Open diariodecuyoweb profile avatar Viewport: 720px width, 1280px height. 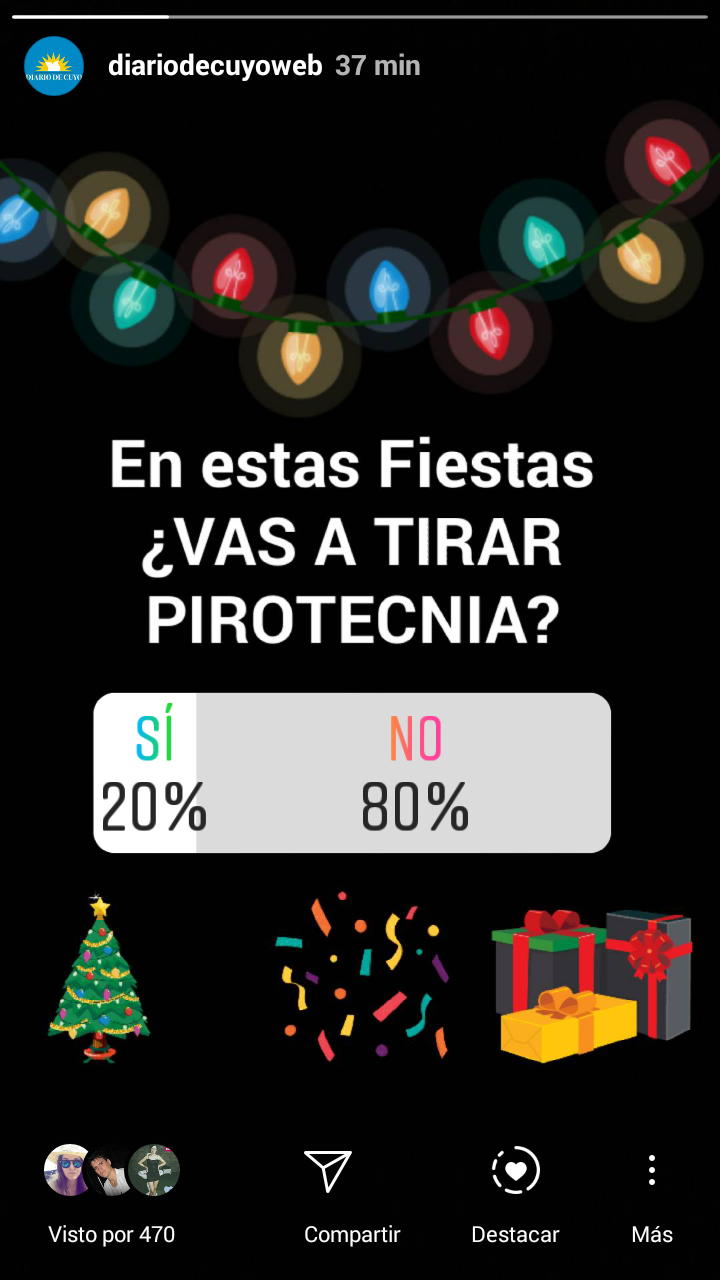54,66
